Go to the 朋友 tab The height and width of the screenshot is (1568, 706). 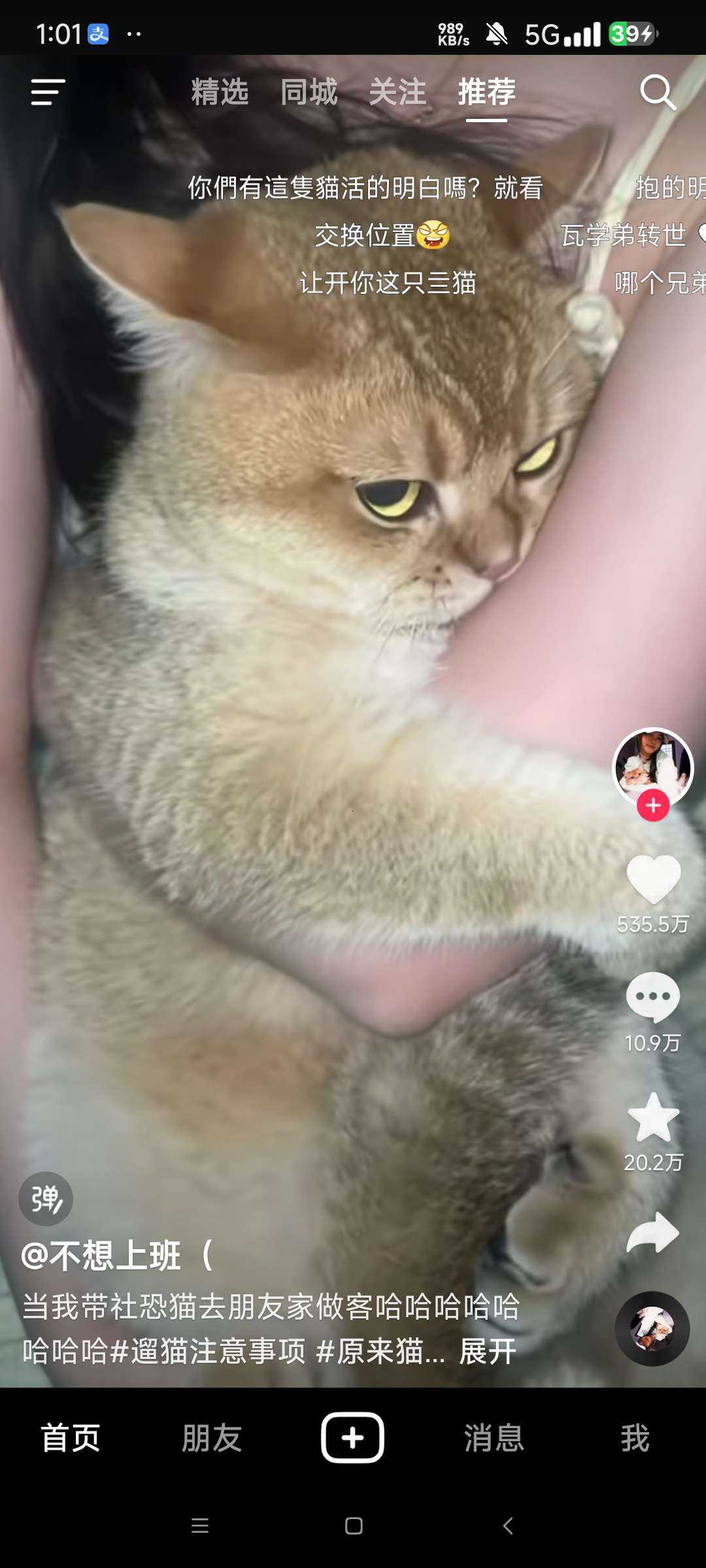212,1438
